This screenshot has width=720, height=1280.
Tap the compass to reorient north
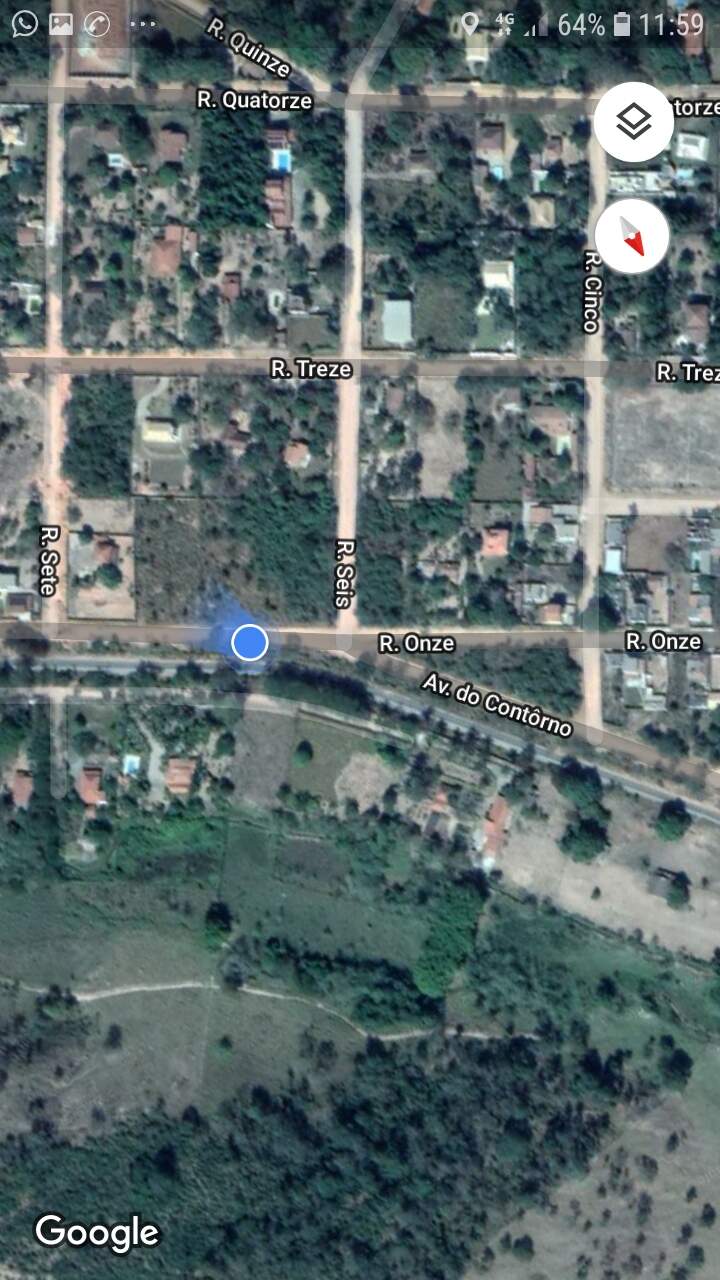pyautogui.click(x=633, y=236)
